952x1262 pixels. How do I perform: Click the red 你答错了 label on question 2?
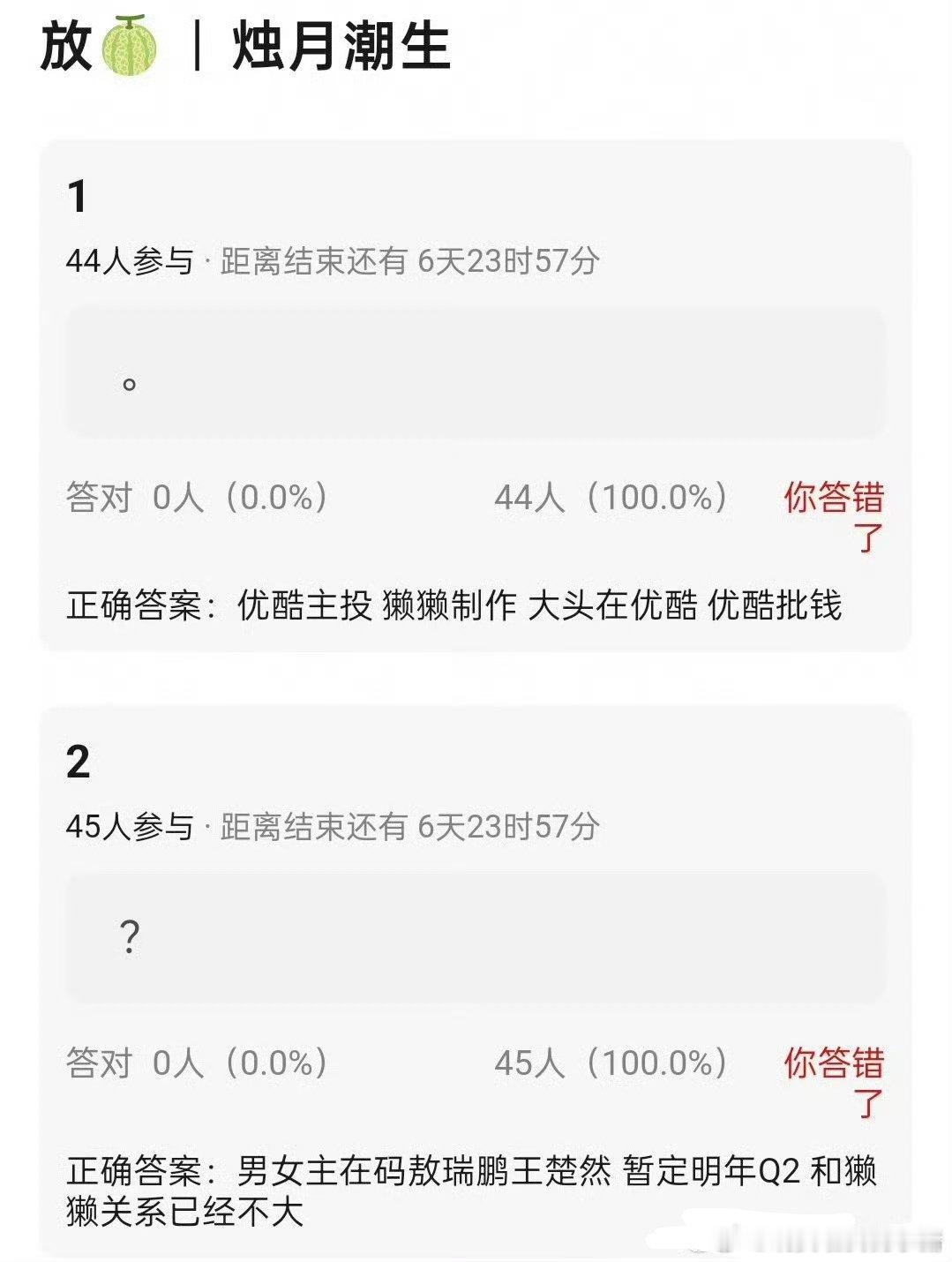(838, 1078)
